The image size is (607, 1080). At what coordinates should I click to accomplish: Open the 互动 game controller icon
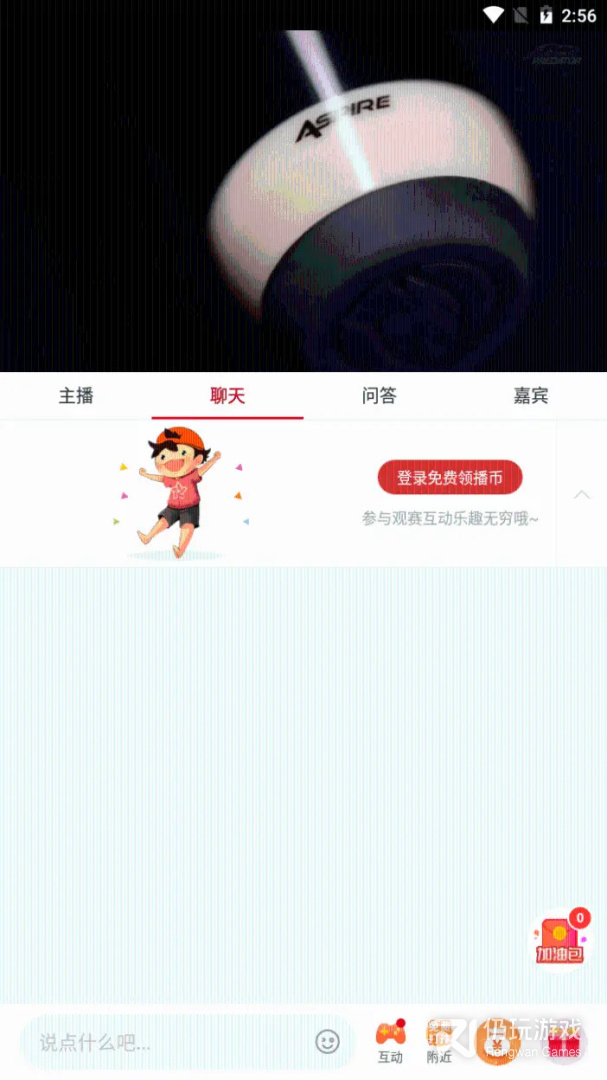390,1041
